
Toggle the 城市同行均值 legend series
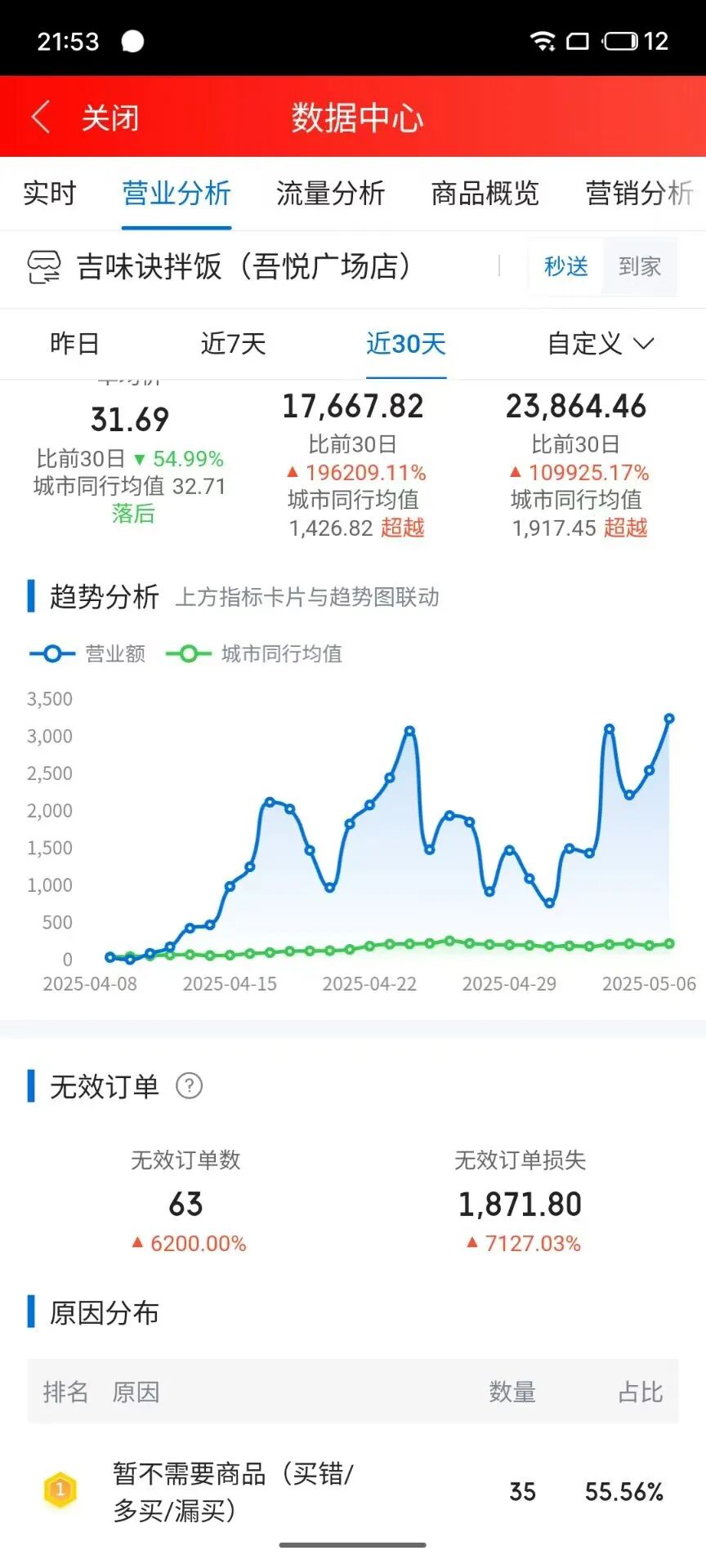coord(255,654)
